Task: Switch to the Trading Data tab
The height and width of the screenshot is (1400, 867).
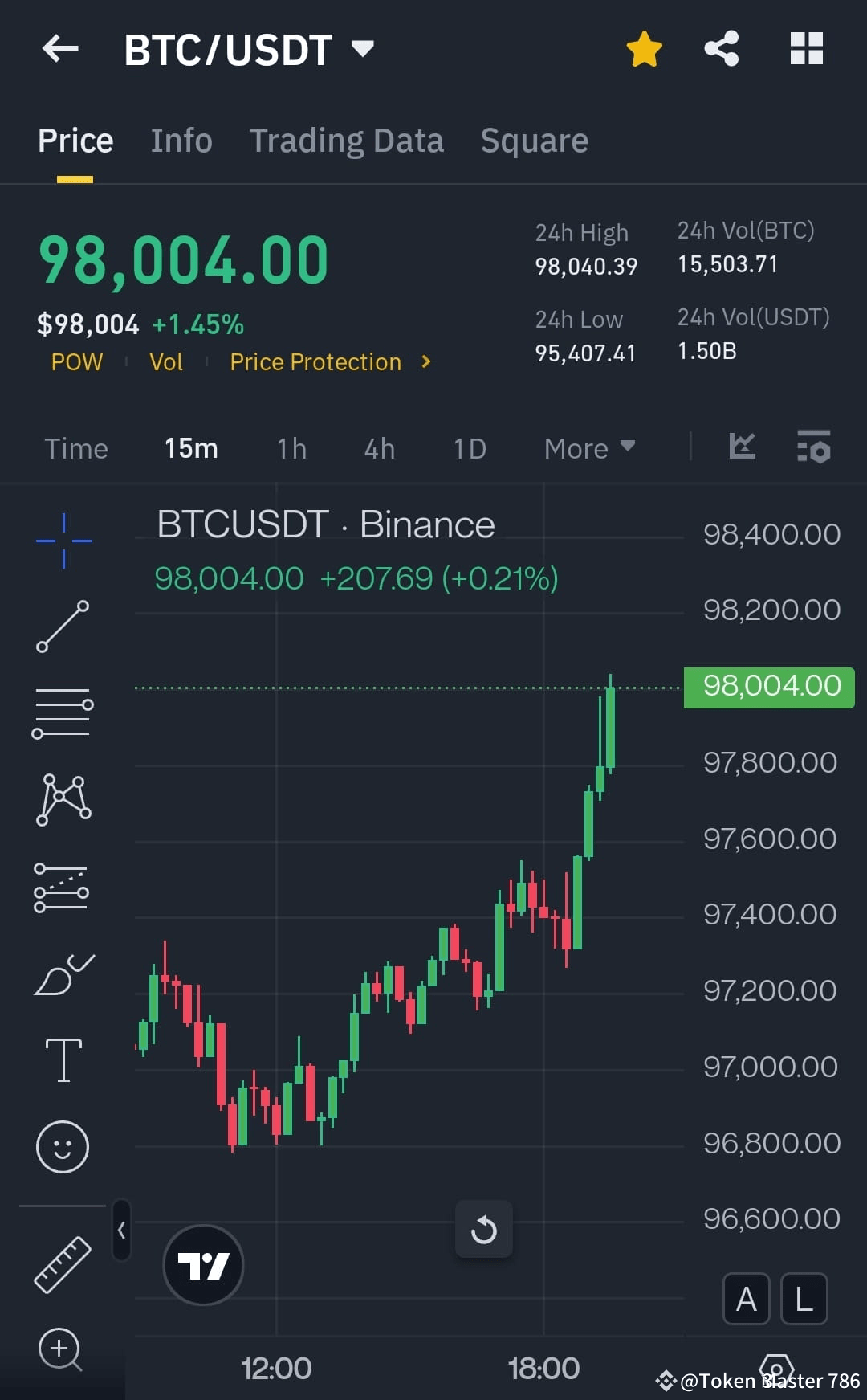Action: tap(347, 140)
